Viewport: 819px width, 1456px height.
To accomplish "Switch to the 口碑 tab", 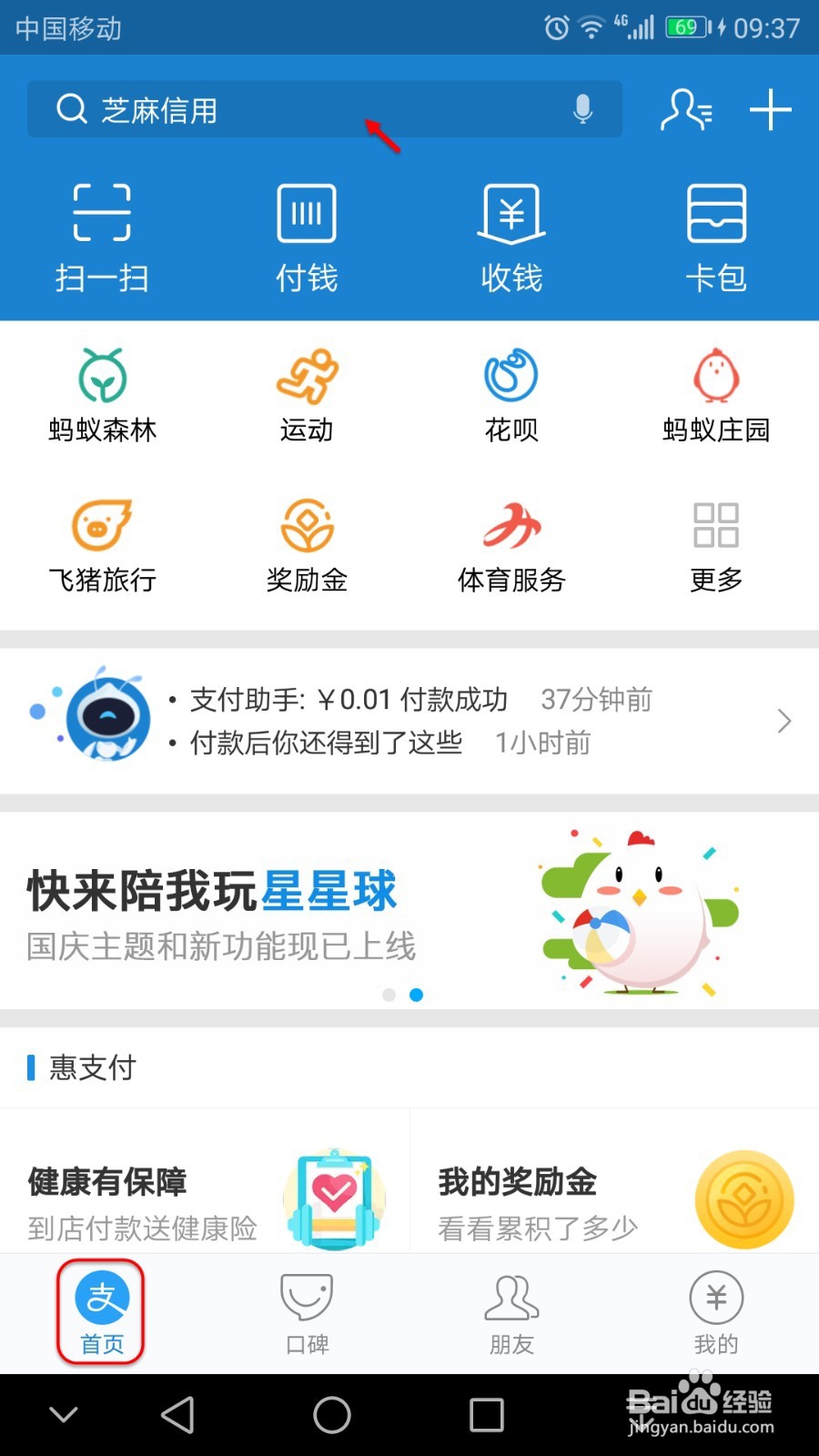I will point(306,1310).
